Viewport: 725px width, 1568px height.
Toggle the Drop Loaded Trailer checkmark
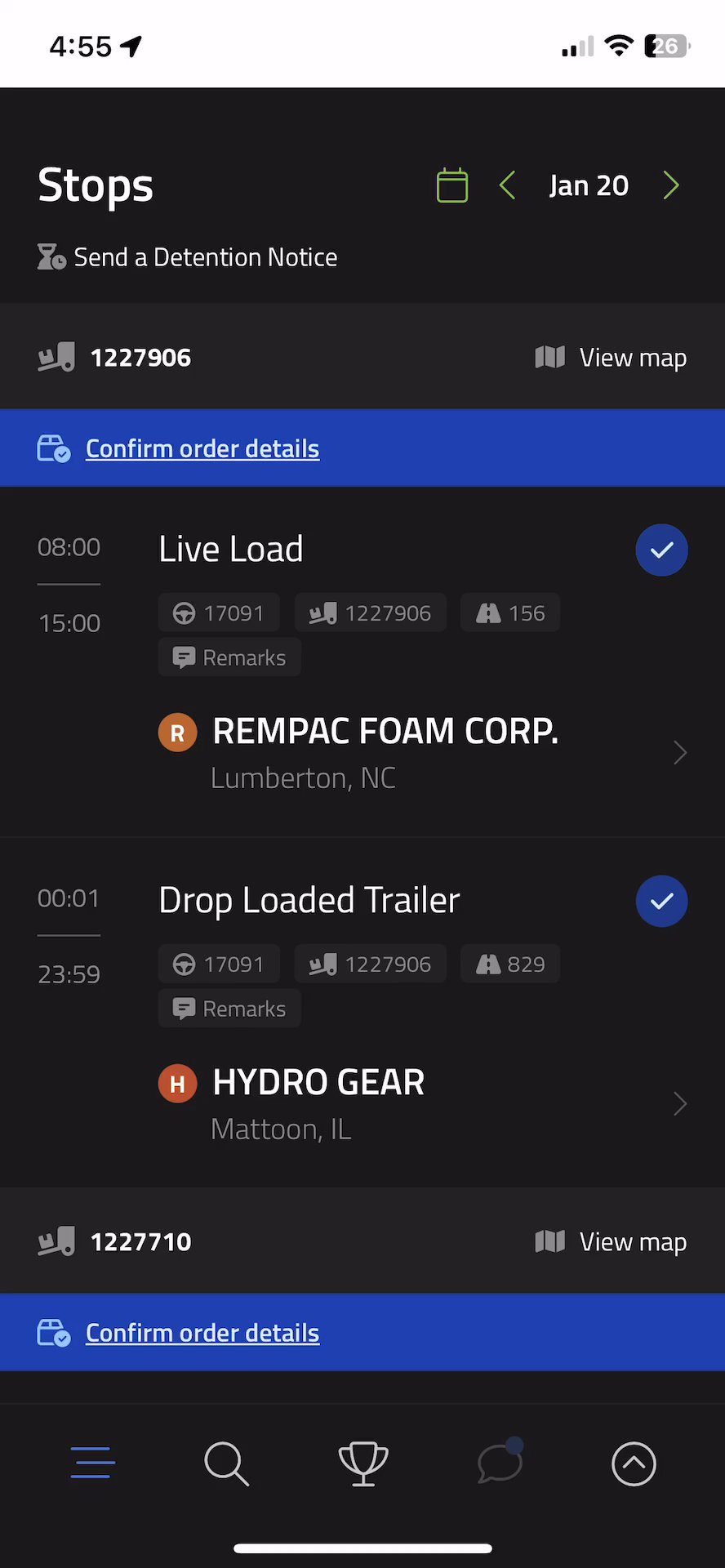click(x=661, y=901)
